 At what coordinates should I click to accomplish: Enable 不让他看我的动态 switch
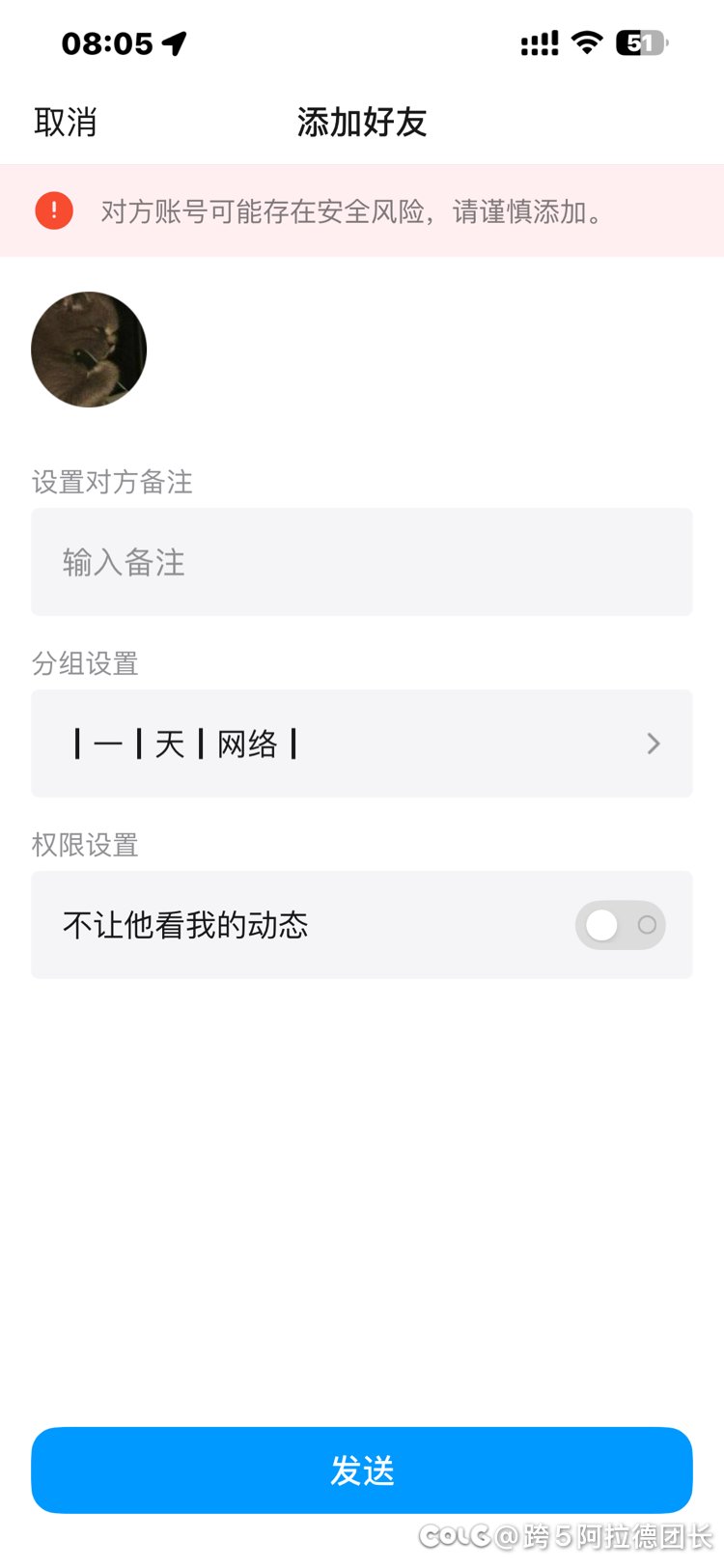pos(620,925)
